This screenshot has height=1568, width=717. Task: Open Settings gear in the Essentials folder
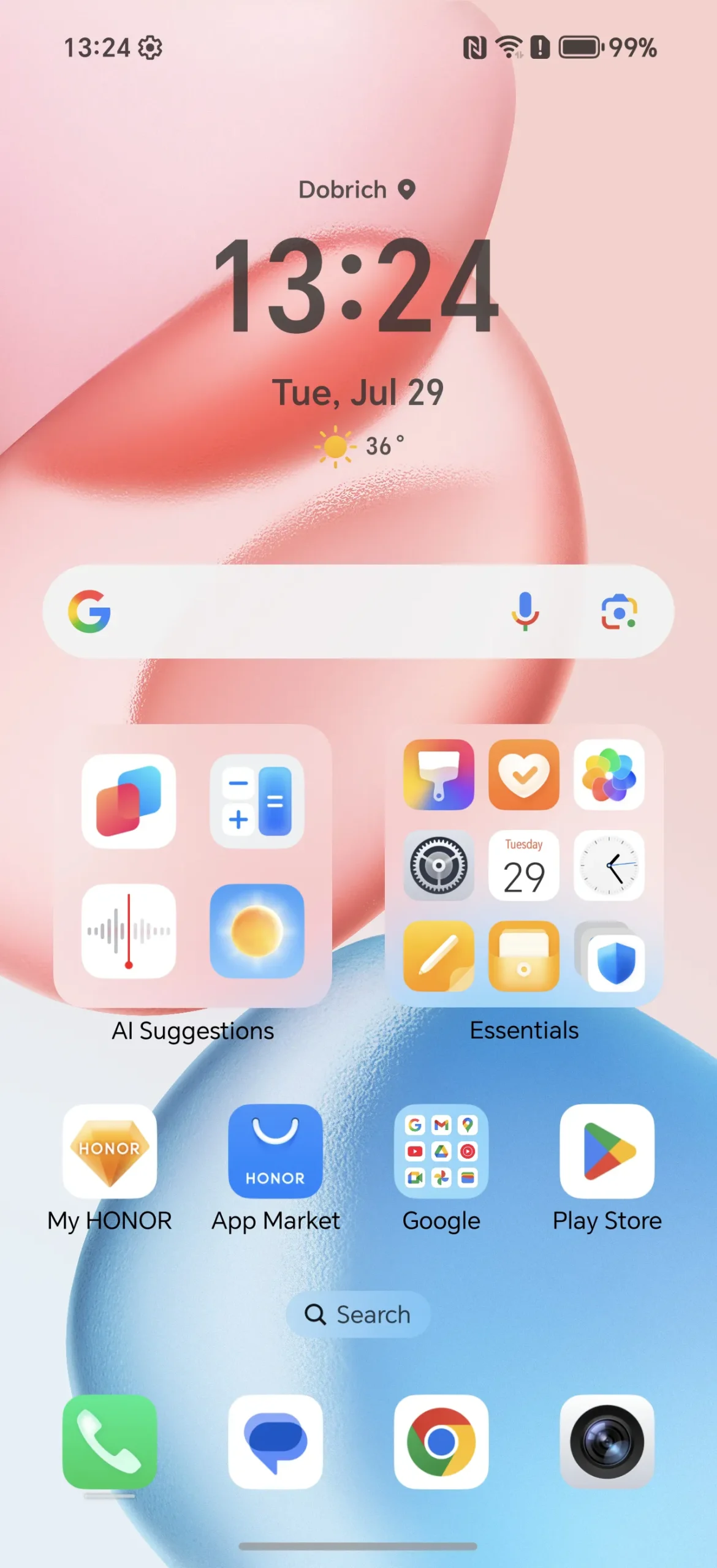pos(439,865)
